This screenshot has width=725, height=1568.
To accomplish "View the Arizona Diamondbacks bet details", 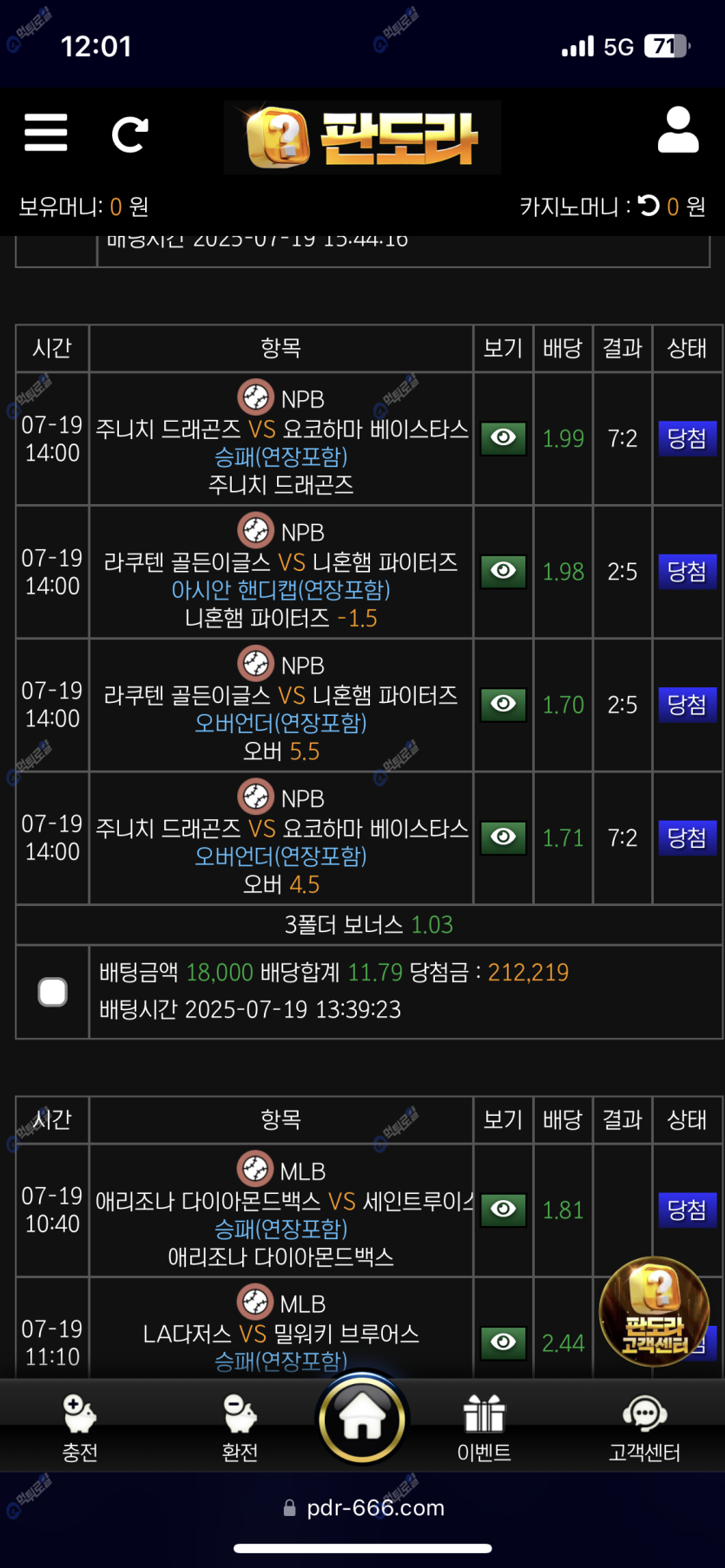I will pos(504,1209).
